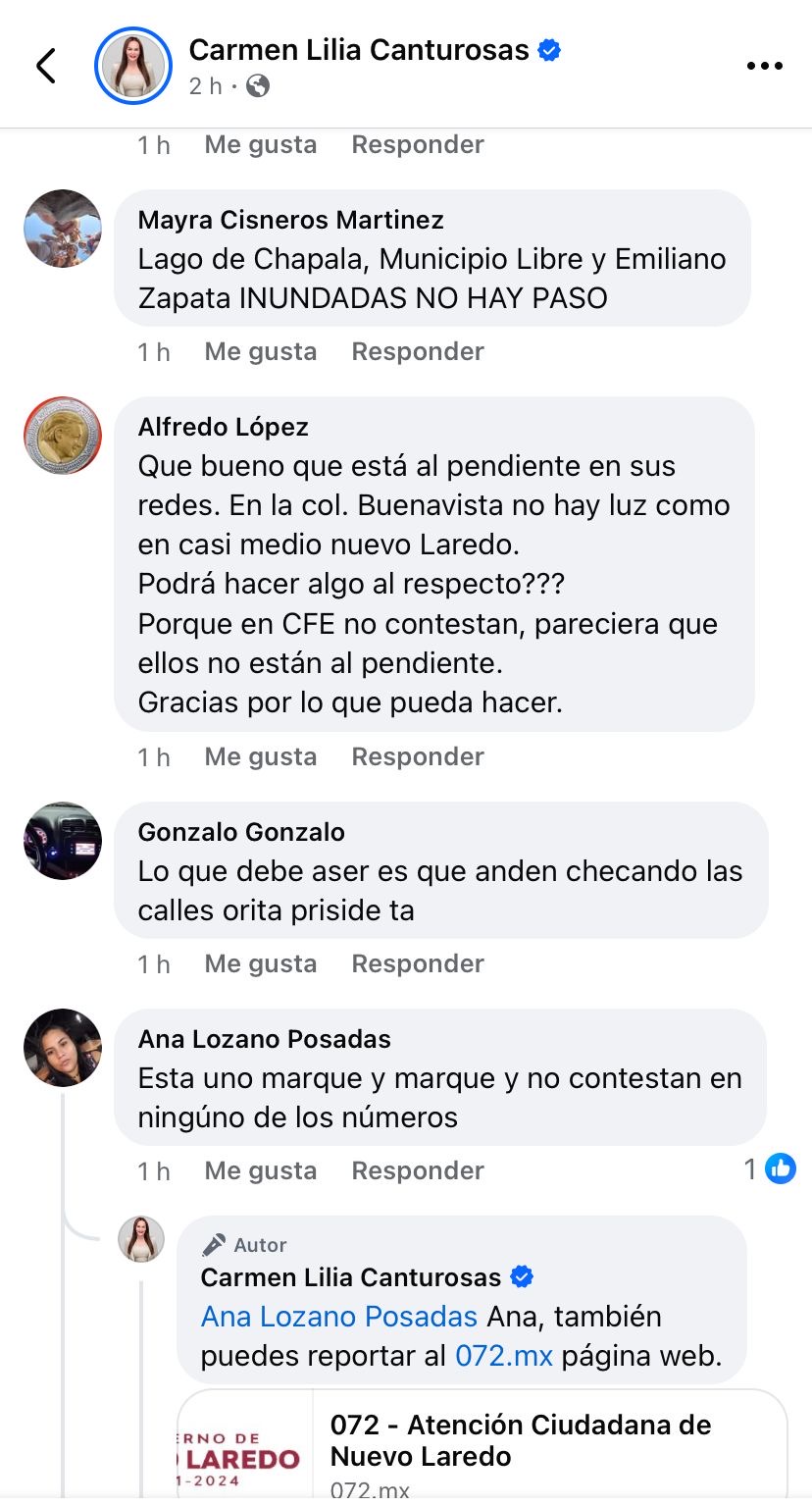812x1505 pixels.
Task: Like Mayra Cisneros Martinez's comment
Action: 260,351
